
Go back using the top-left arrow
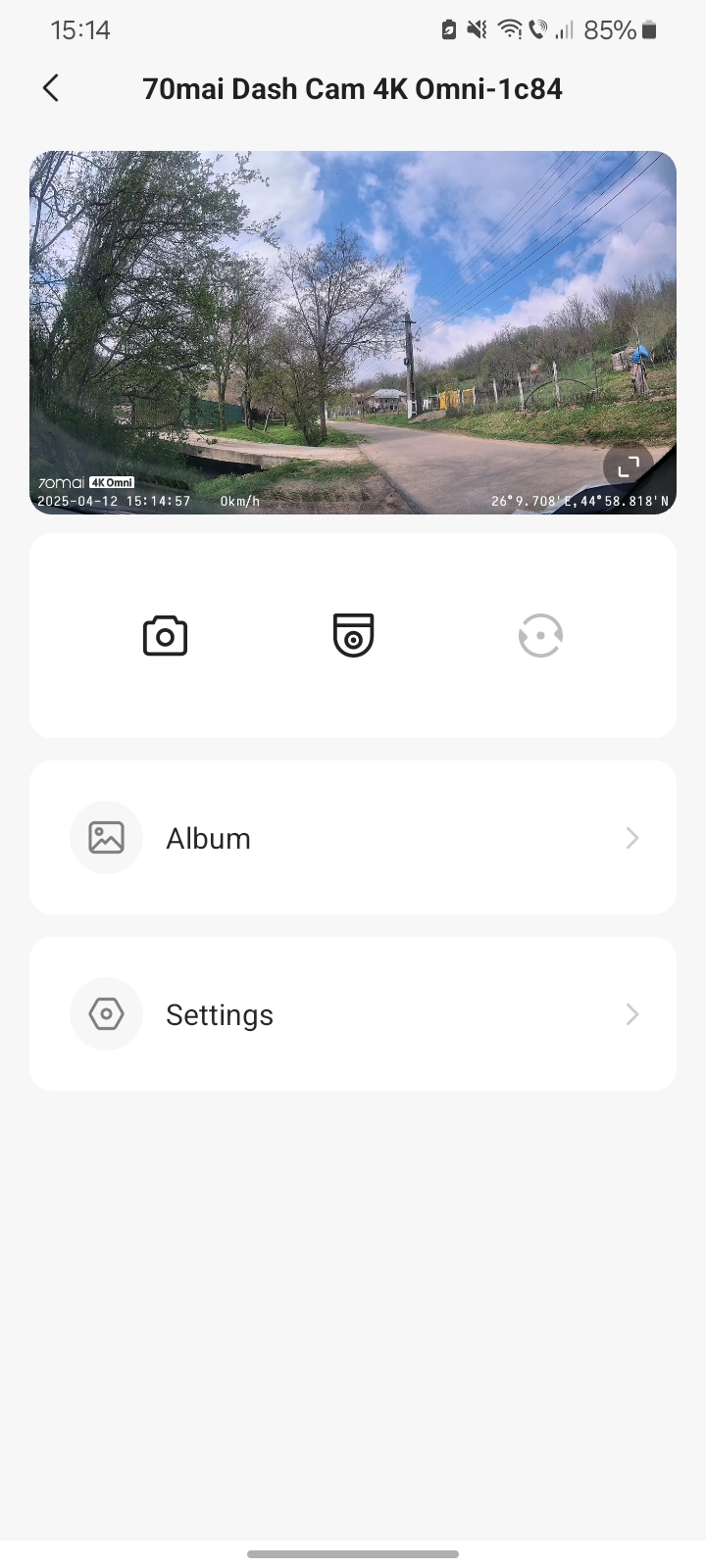(51, 88)
